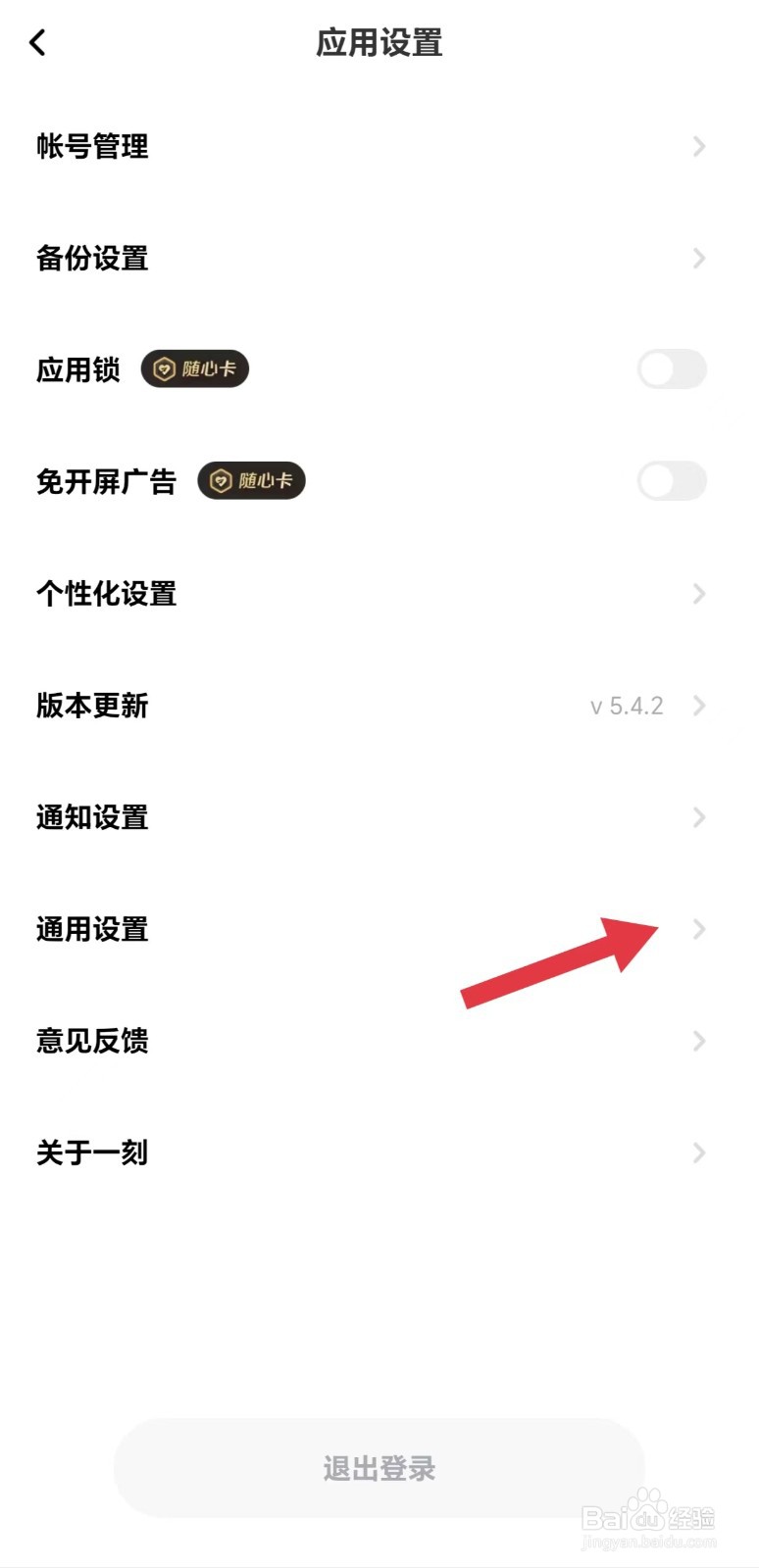Tap the shield icon inside the 应用锁 badge

(x=163, y=368)
